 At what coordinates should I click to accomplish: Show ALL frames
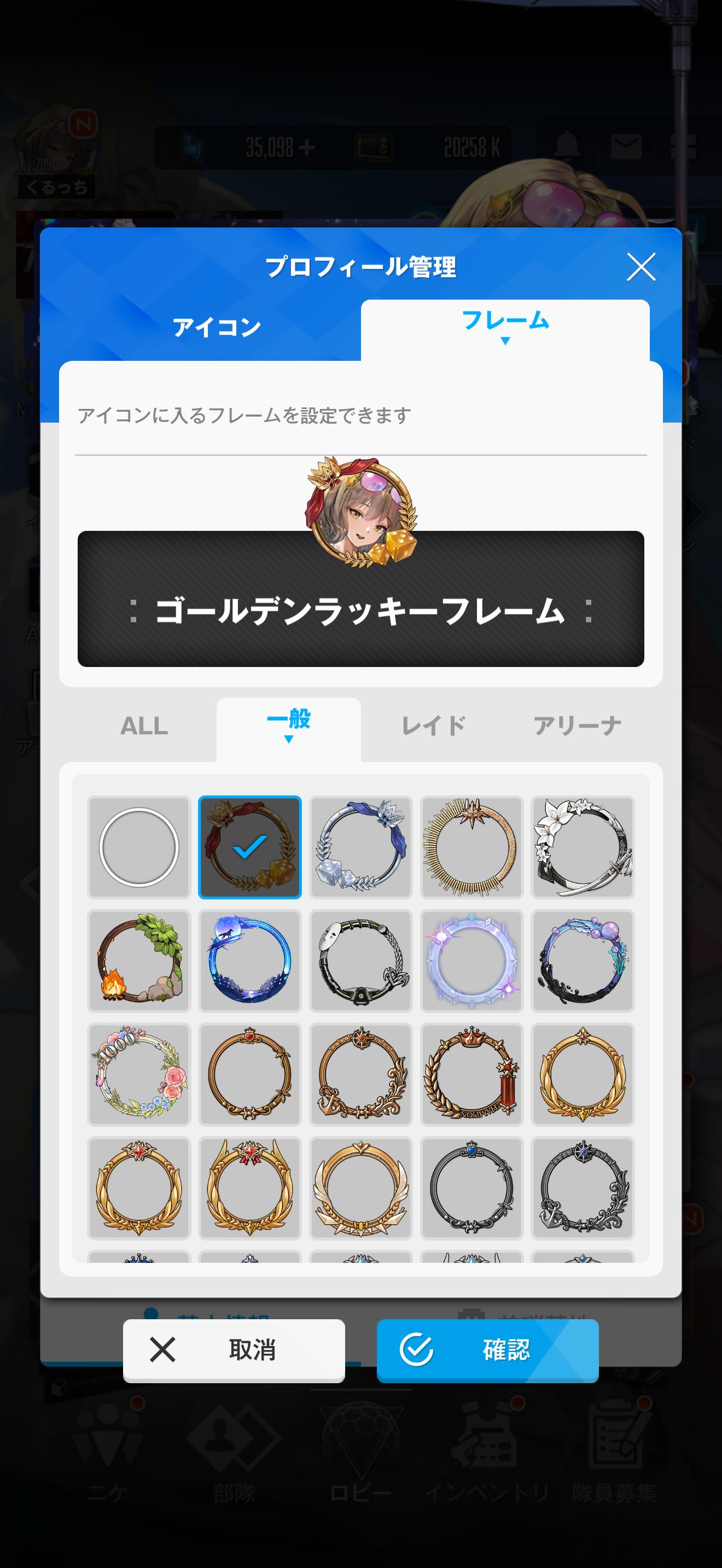(x=144, y=726)
